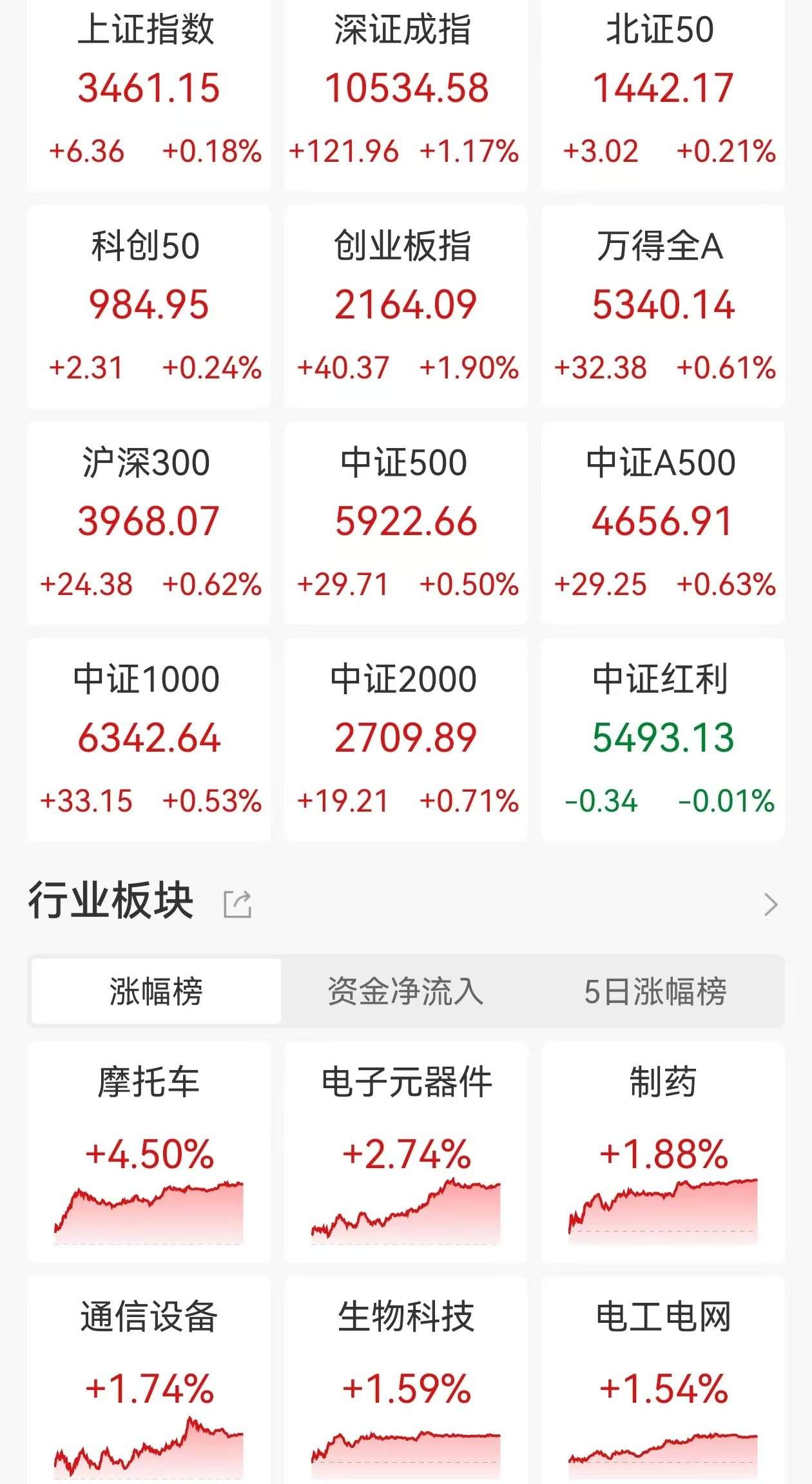Image resolution: width=812 pixels, height=1484 pixels.
Task: Open the 沪深300 index card
Action: pos(149,523)
